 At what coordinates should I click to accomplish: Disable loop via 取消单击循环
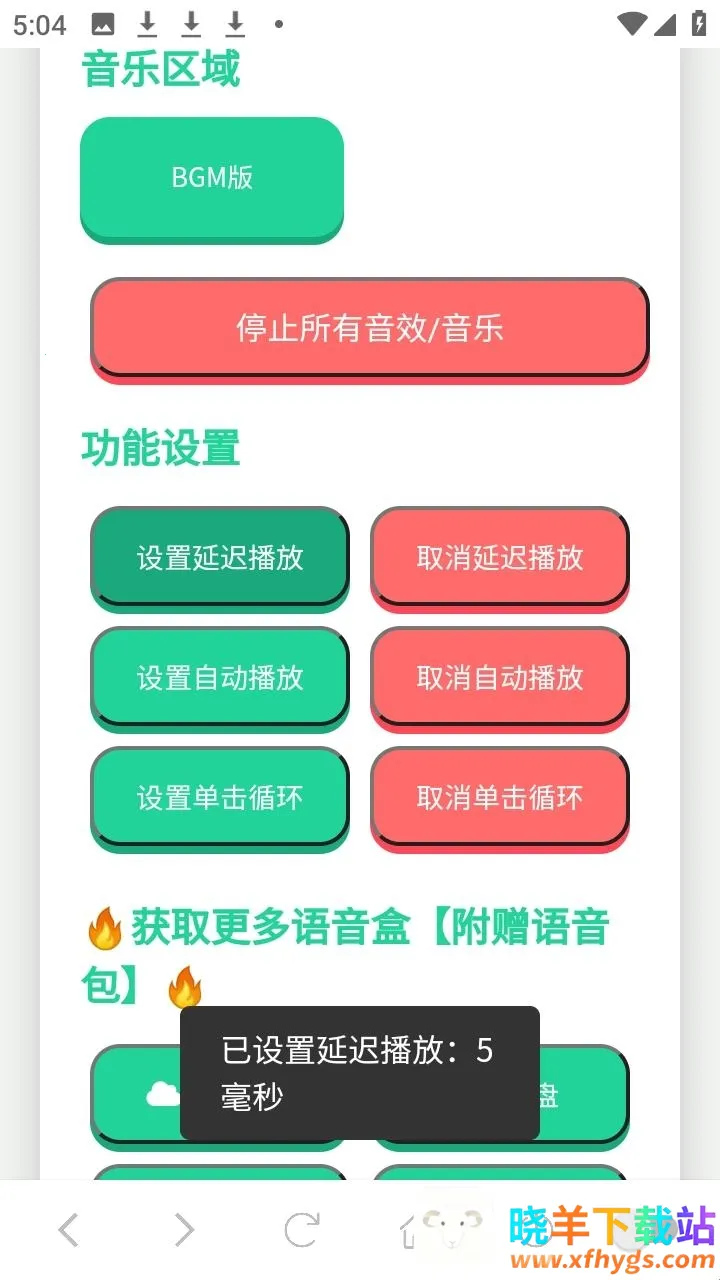click(500, 797)
